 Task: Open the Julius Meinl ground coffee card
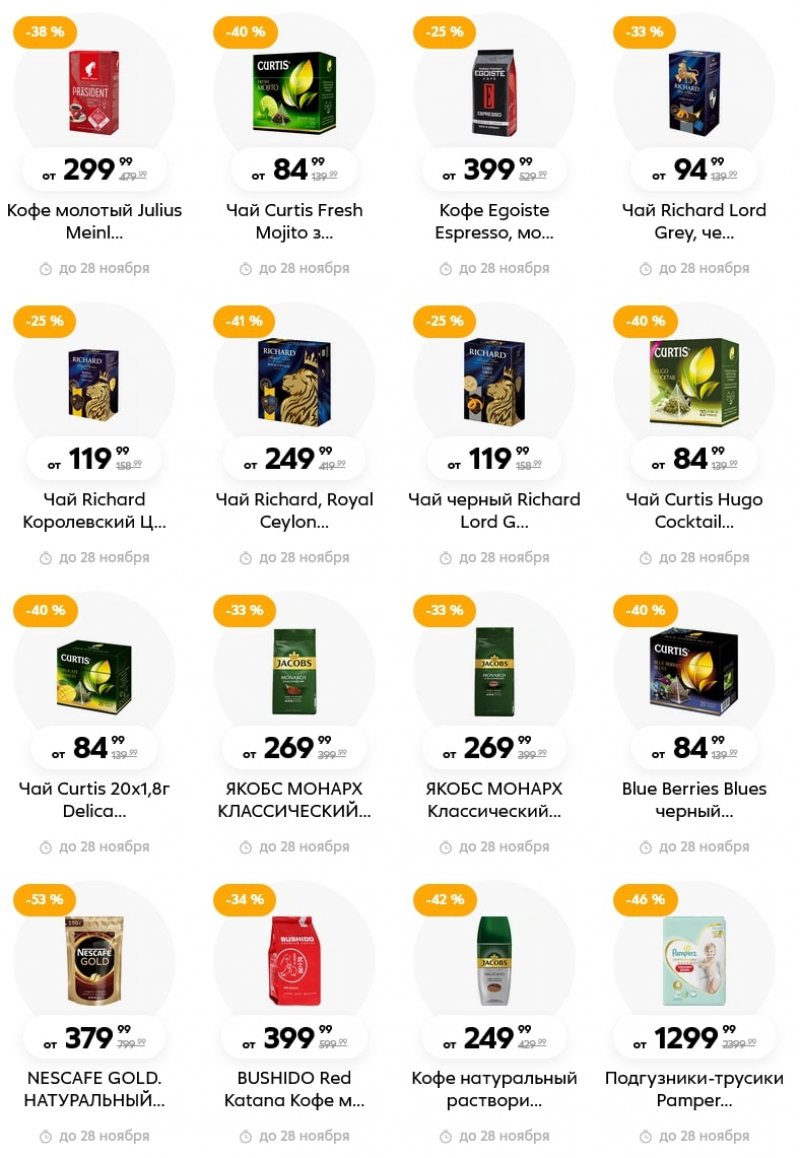[x=94, y=221]
